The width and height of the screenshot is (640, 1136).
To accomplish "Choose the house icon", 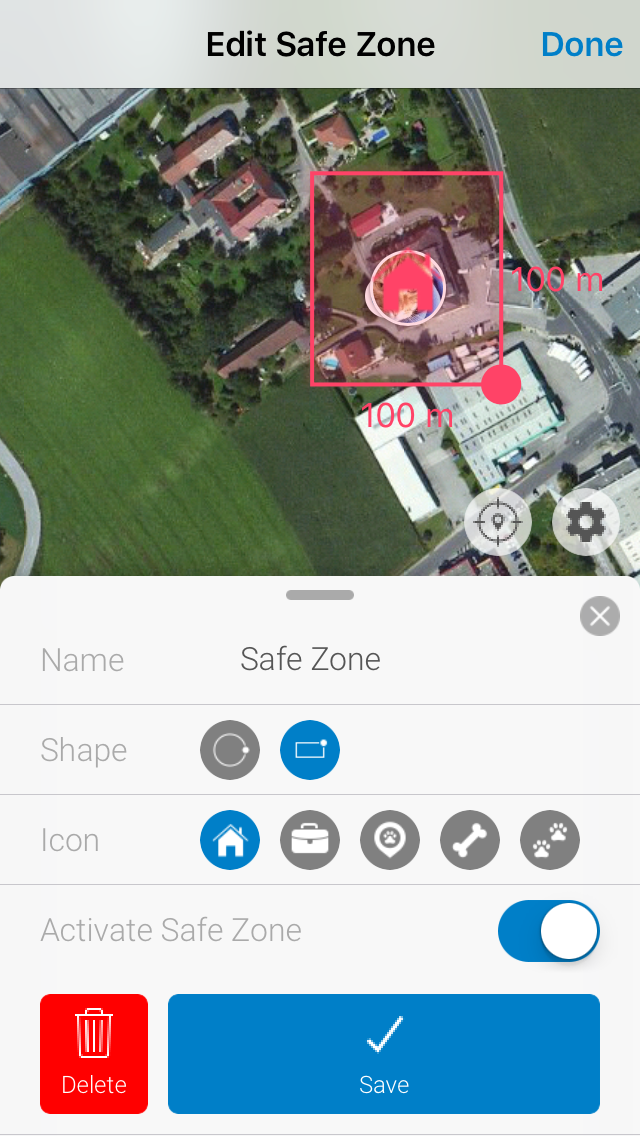I will pyautogui.click(x=230, y=840).
